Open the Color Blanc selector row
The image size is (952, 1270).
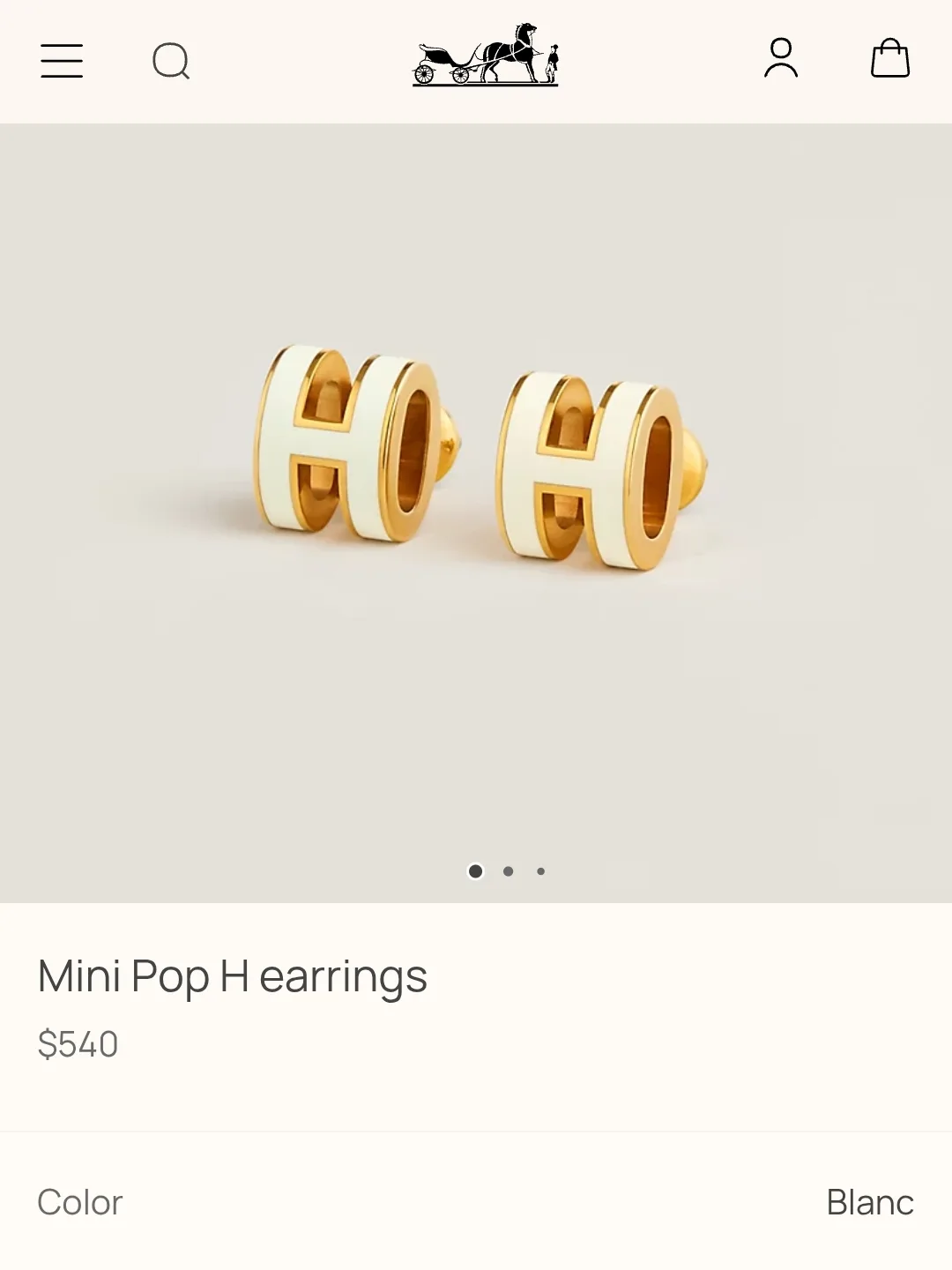(476, 1202)
